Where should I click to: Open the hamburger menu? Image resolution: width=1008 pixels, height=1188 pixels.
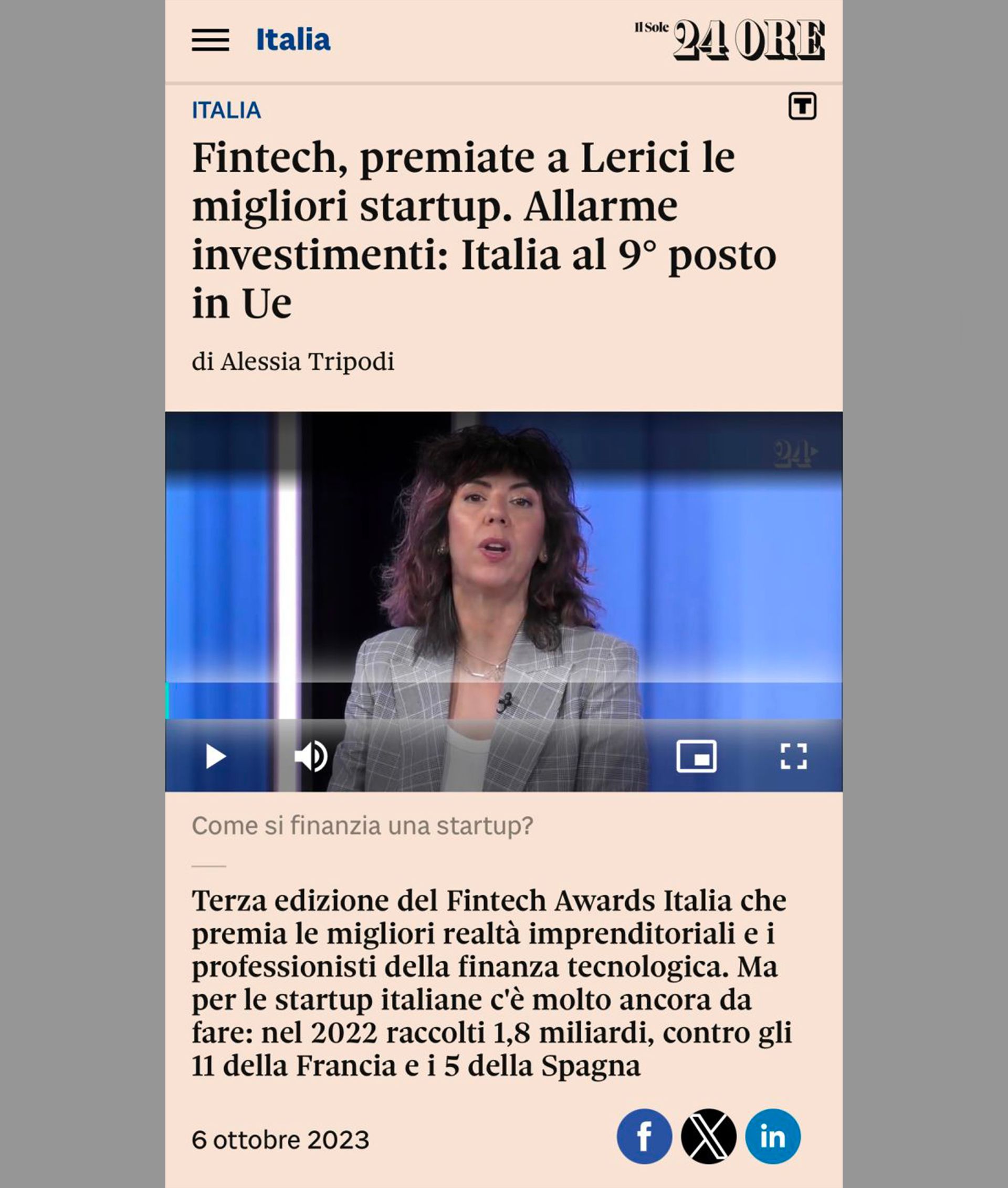tap(211, 40)
